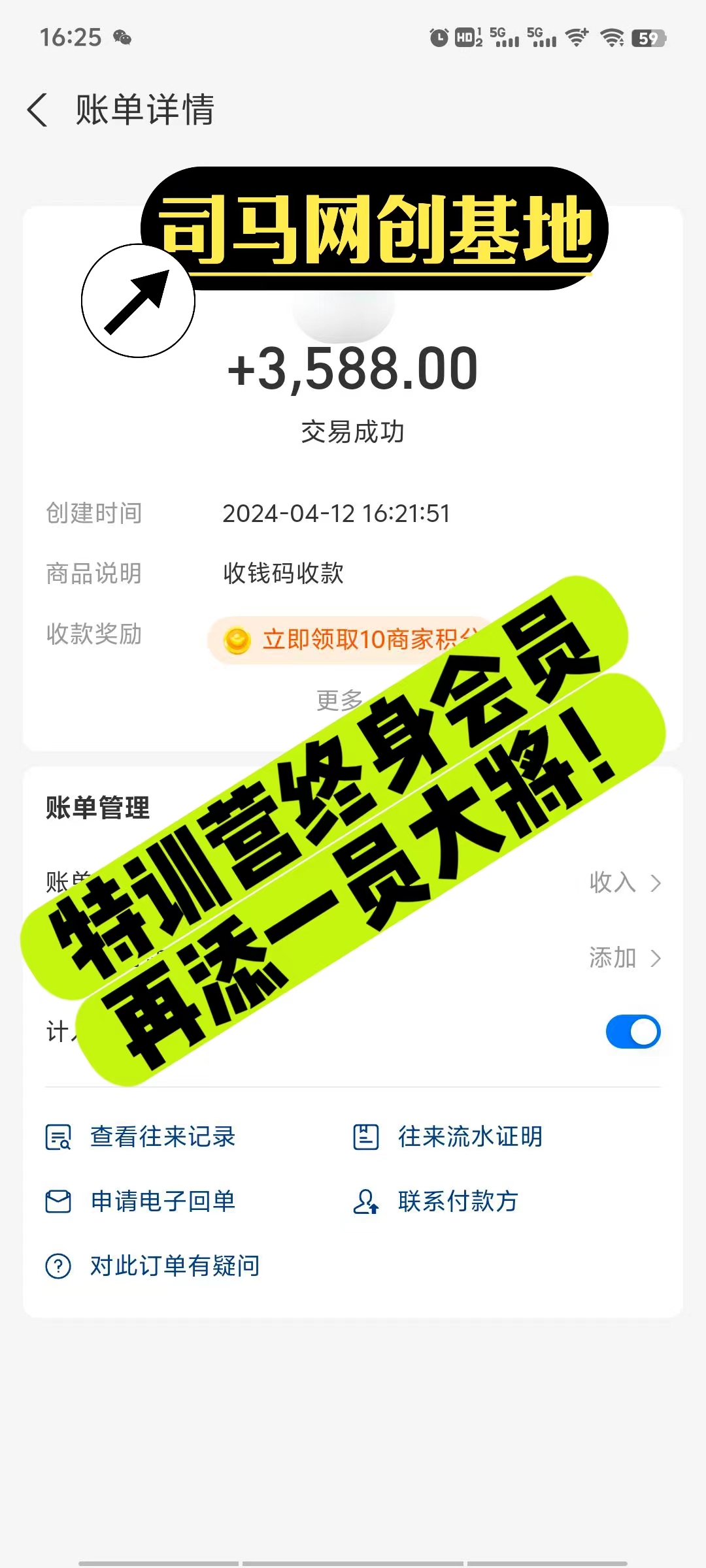This screenshot has height=1568, width=706.
Task: Toggle the blue switch under bill management
Action: [x=633, y=1032]
